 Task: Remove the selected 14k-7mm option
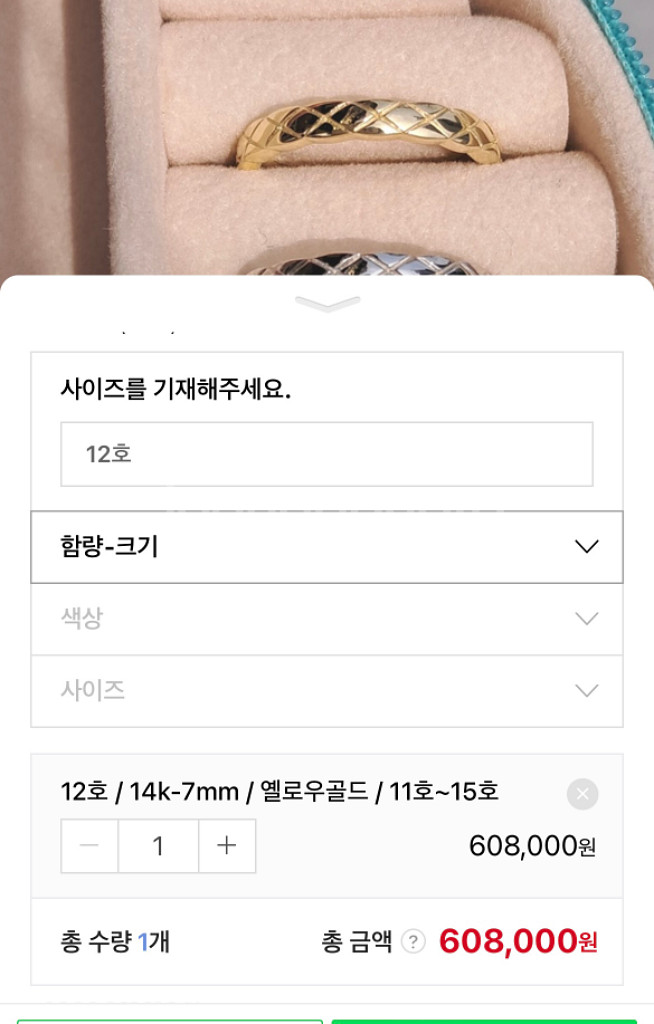(582, 795)
